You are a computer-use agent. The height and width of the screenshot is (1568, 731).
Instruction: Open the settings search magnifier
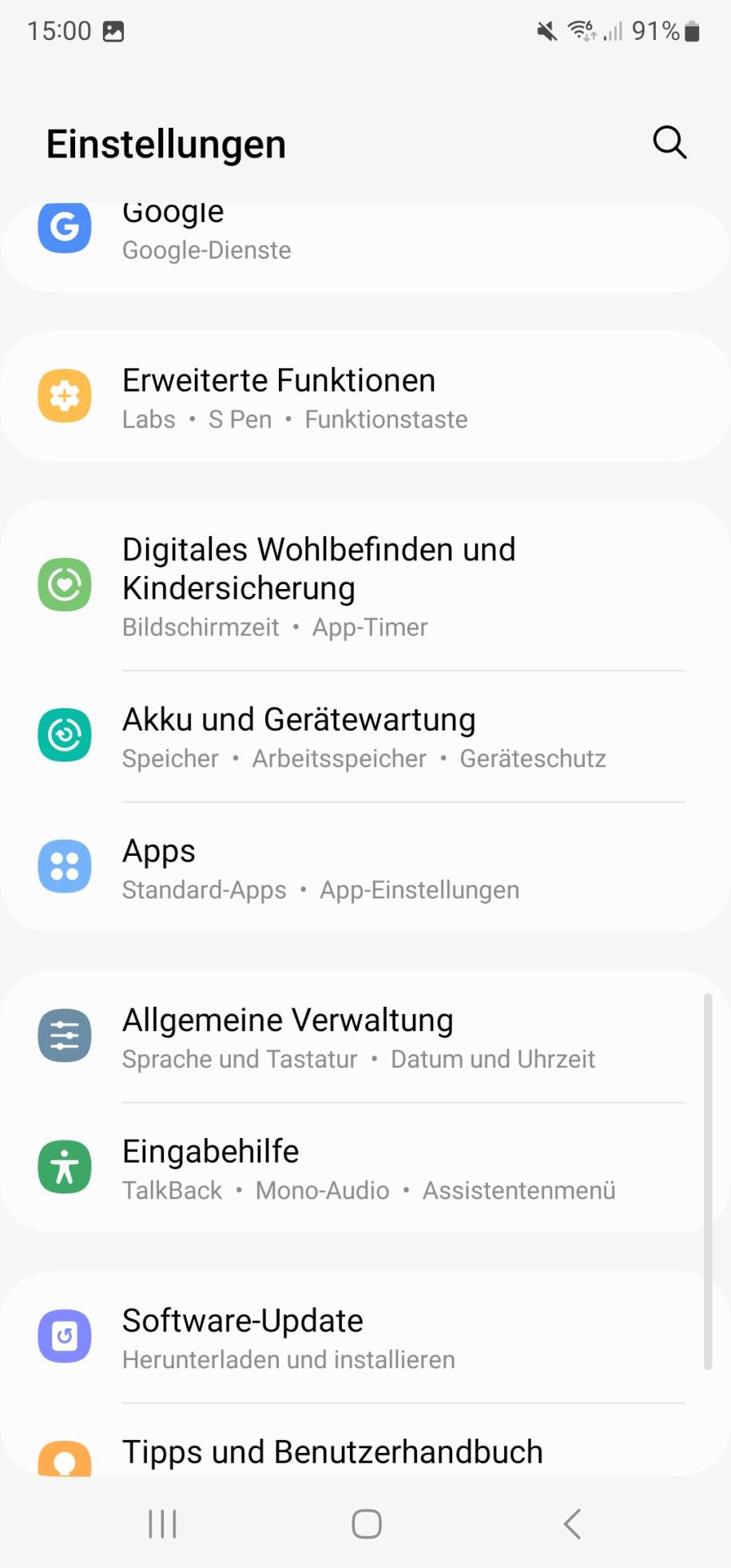click(x=669, y=143)
